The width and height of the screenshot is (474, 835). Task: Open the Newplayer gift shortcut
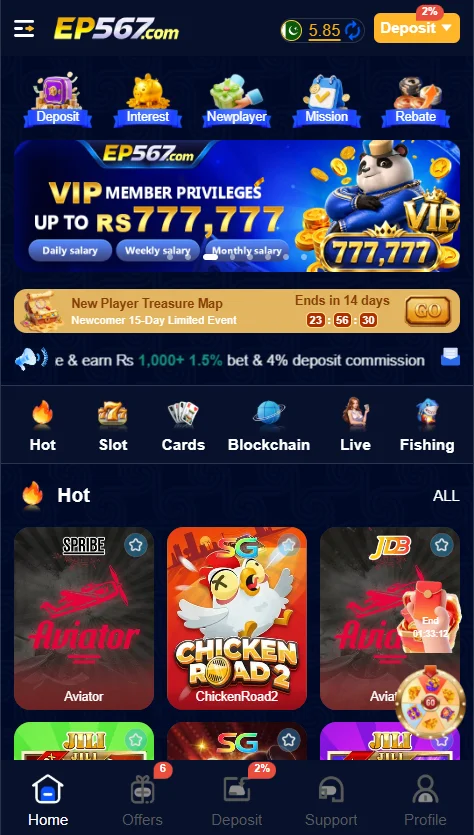click(x=236, y=100)
